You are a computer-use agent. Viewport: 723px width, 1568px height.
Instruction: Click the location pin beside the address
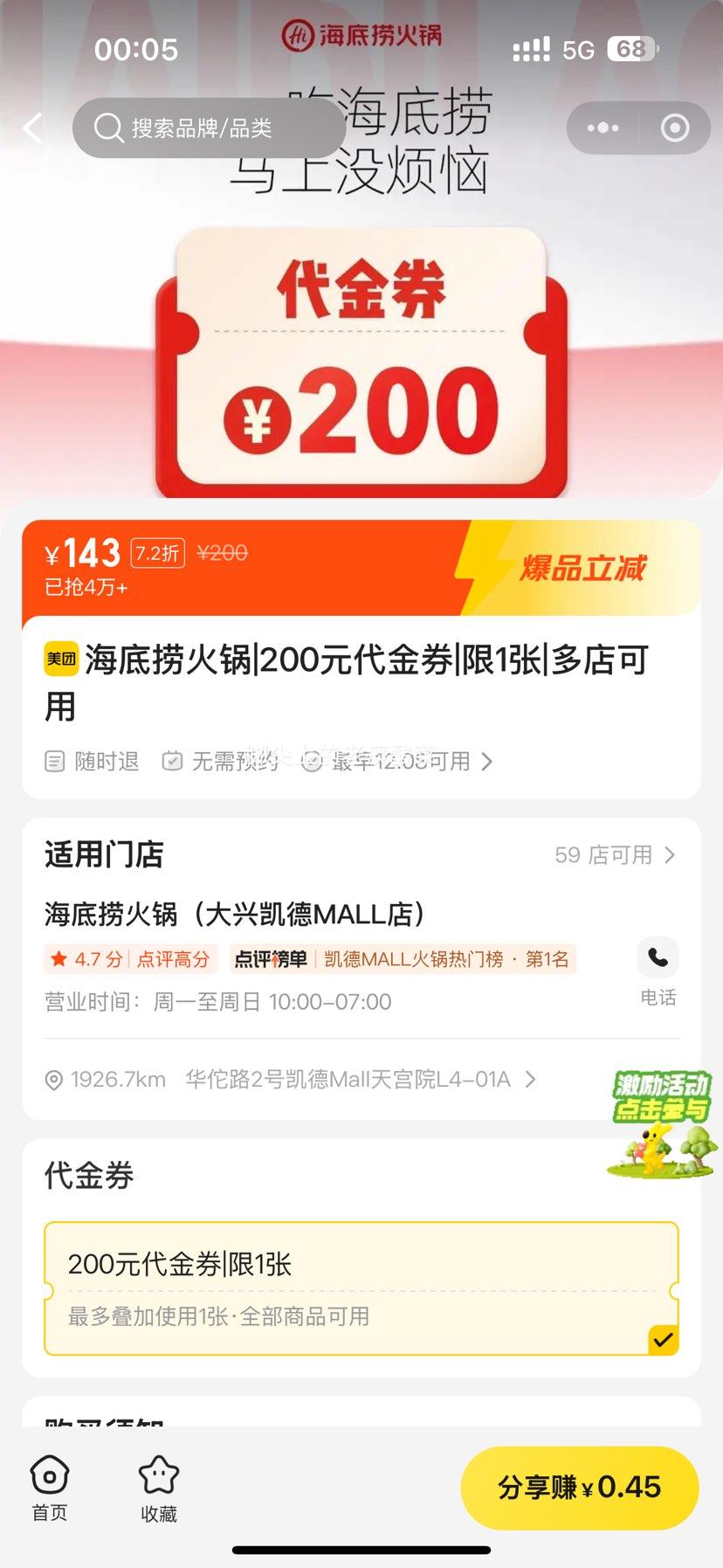coord(54,1079)
